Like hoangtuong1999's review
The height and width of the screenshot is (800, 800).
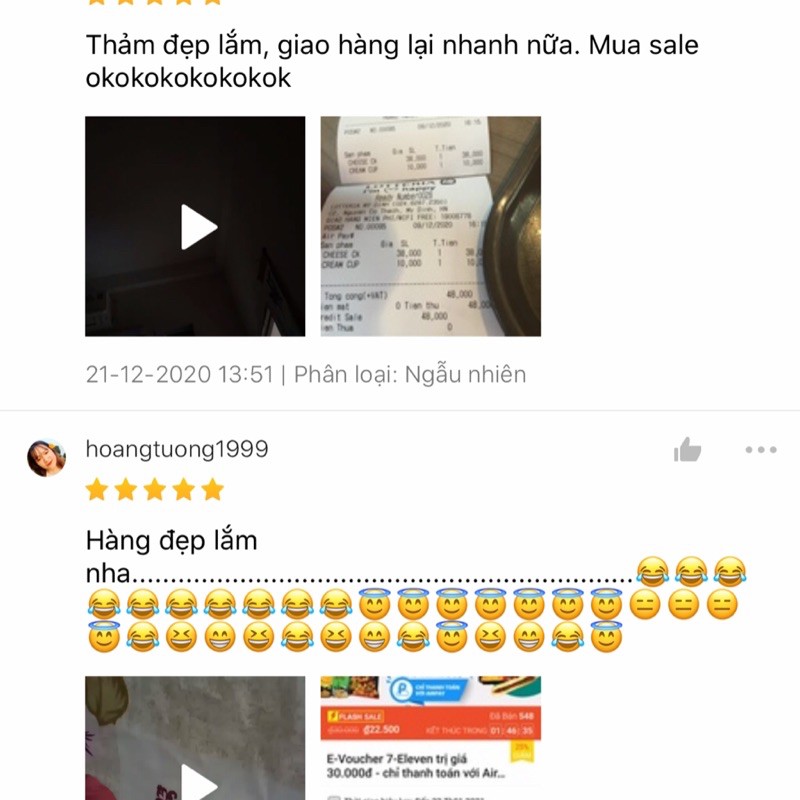click(x=687, y=451)
